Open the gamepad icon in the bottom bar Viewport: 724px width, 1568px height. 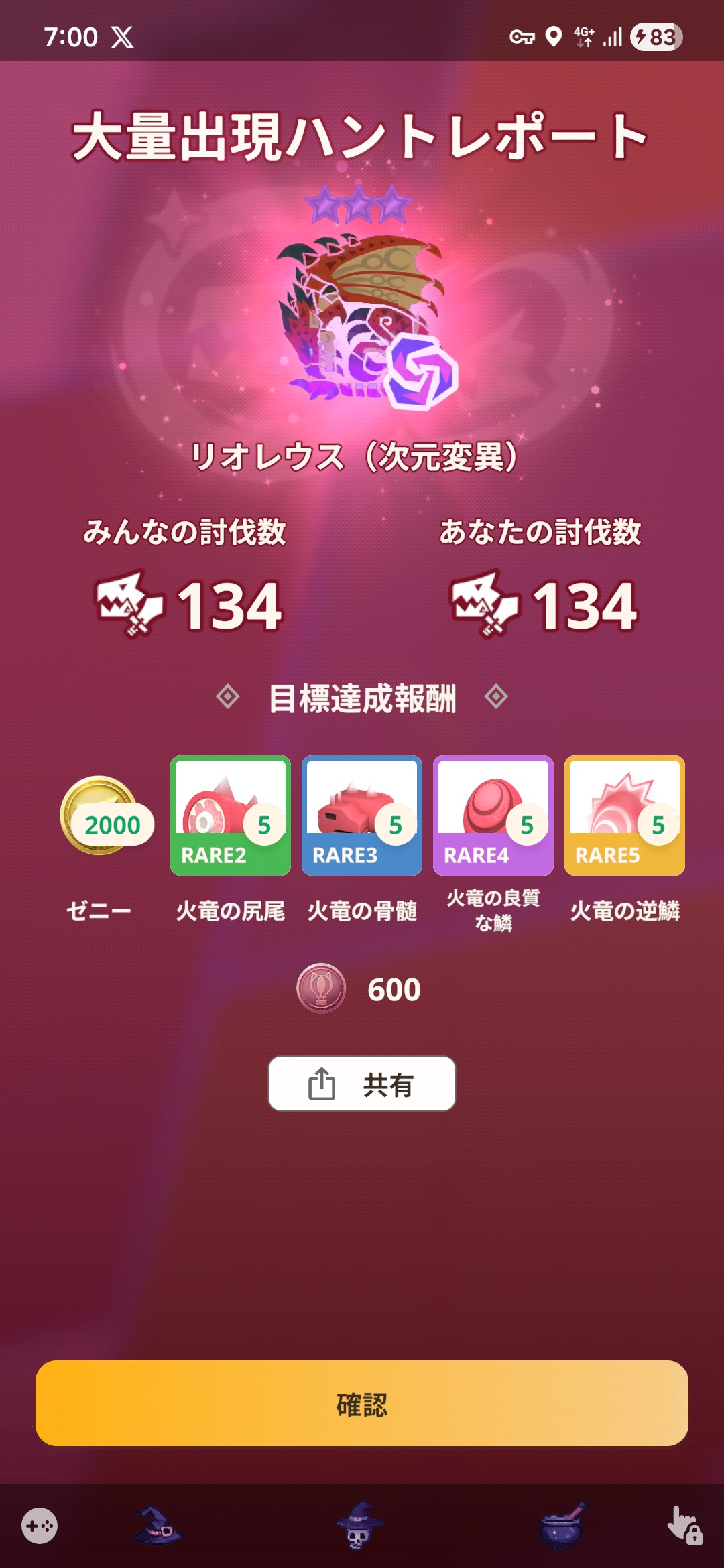[x=40, y=1526]
